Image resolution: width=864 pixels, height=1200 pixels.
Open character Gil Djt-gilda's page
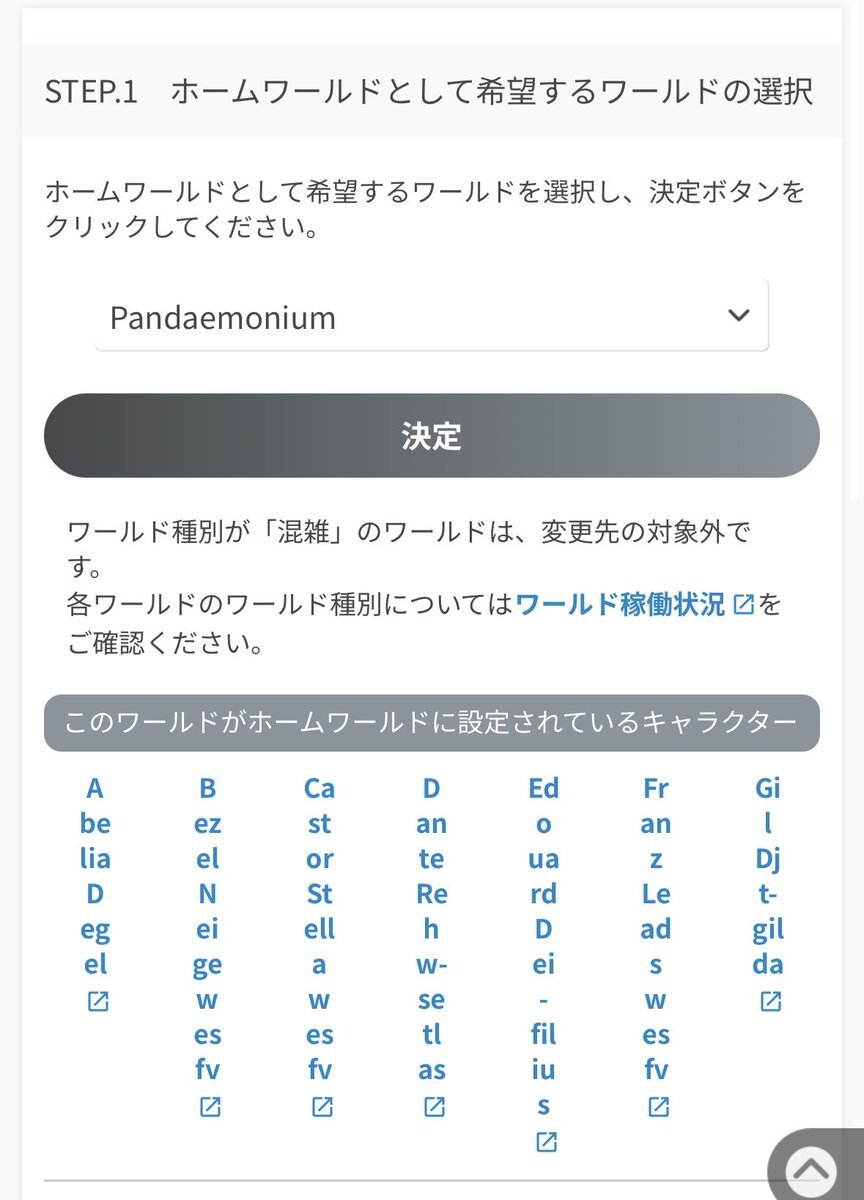tap(768, 894)
